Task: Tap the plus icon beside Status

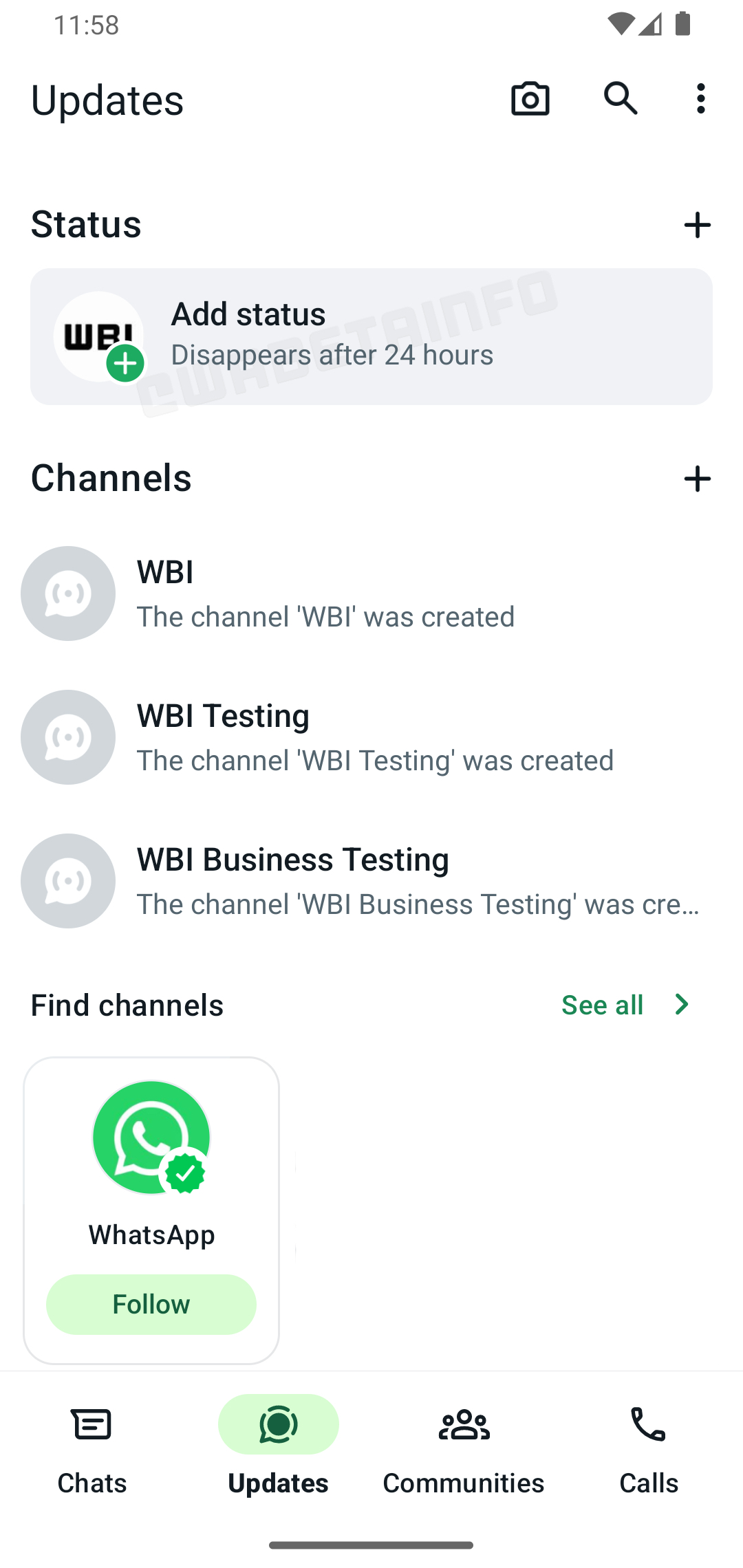Action: click(697, 225)
